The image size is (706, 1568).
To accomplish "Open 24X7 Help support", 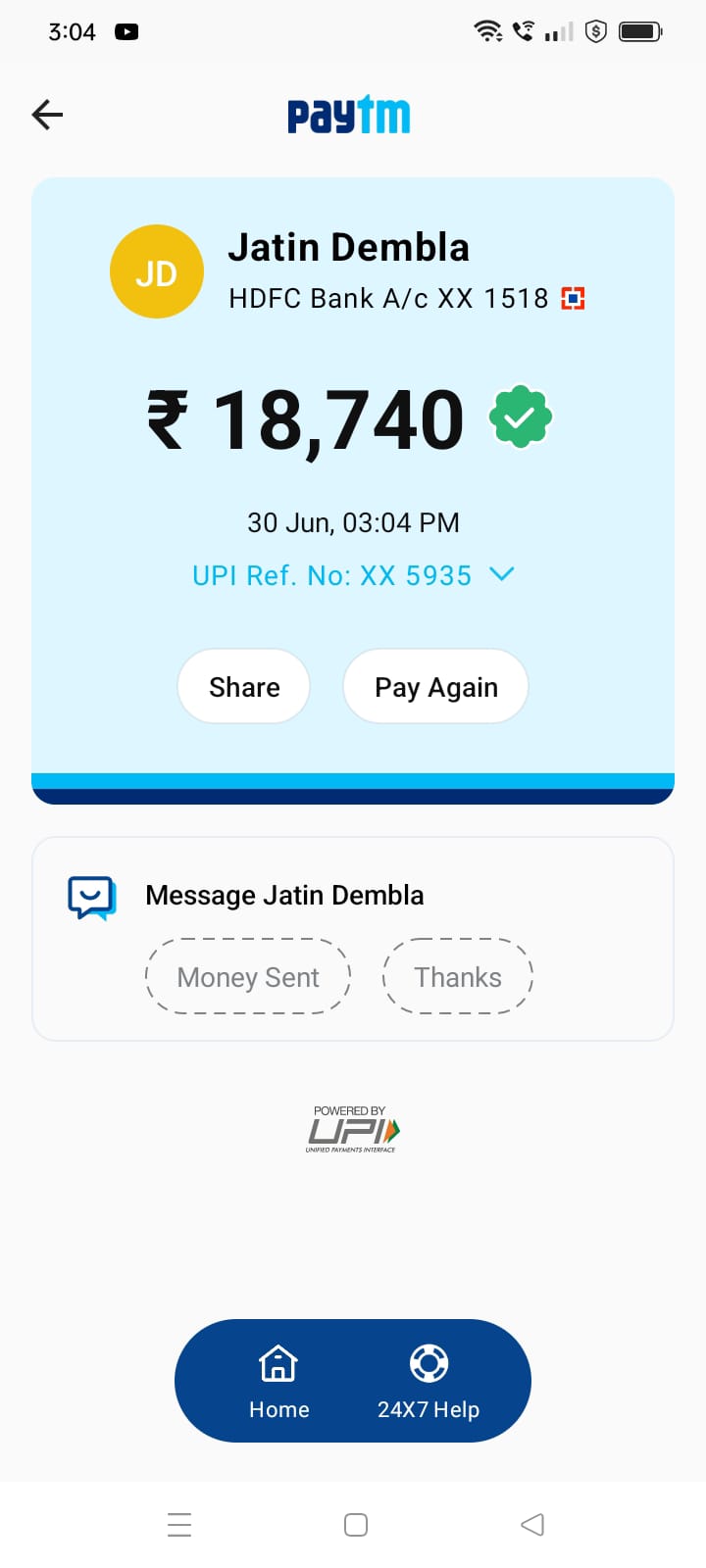I will tap(429, 1381).
